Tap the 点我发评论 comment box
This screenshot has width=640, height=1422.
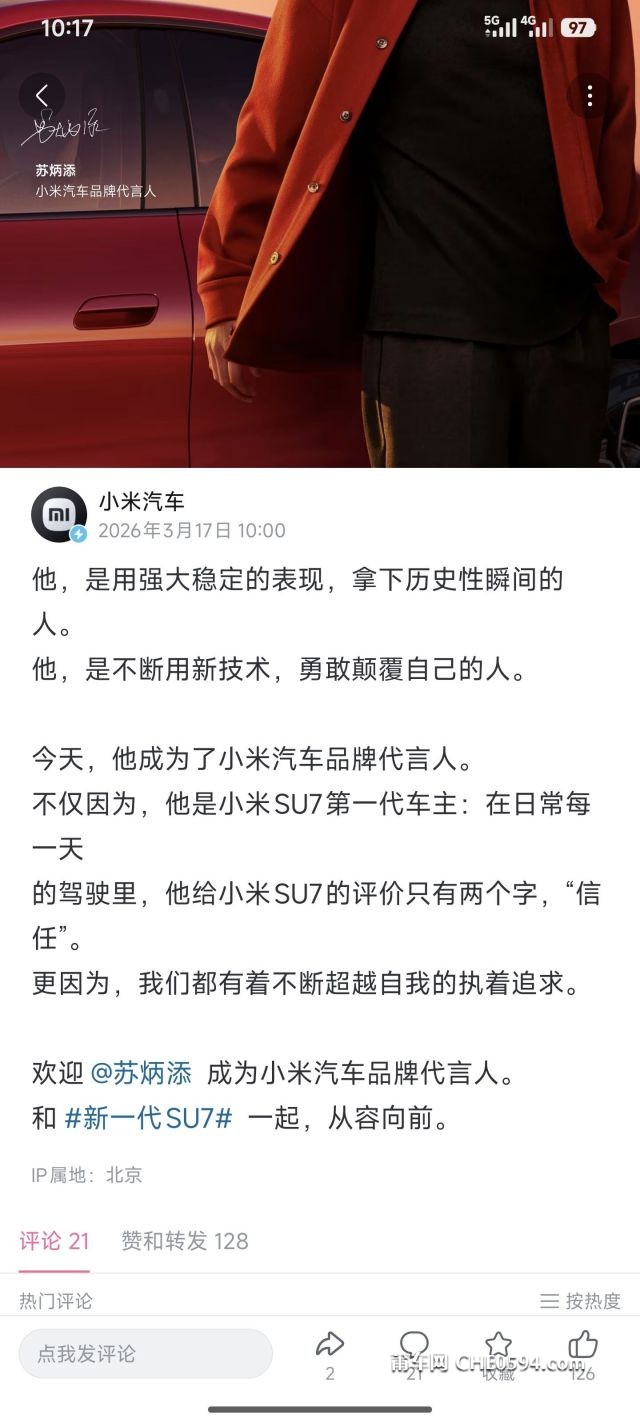pos(145,1354)
